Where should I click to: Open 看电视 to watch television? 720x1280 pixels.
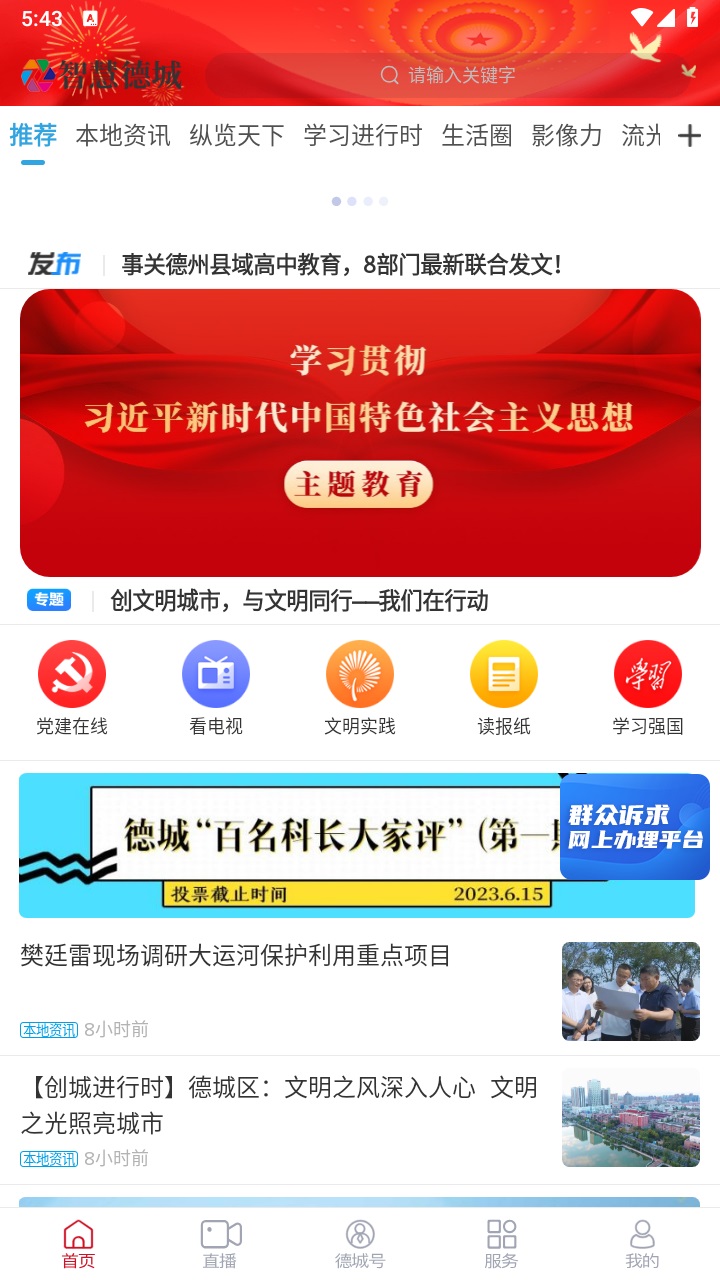[x=215, y=686]
